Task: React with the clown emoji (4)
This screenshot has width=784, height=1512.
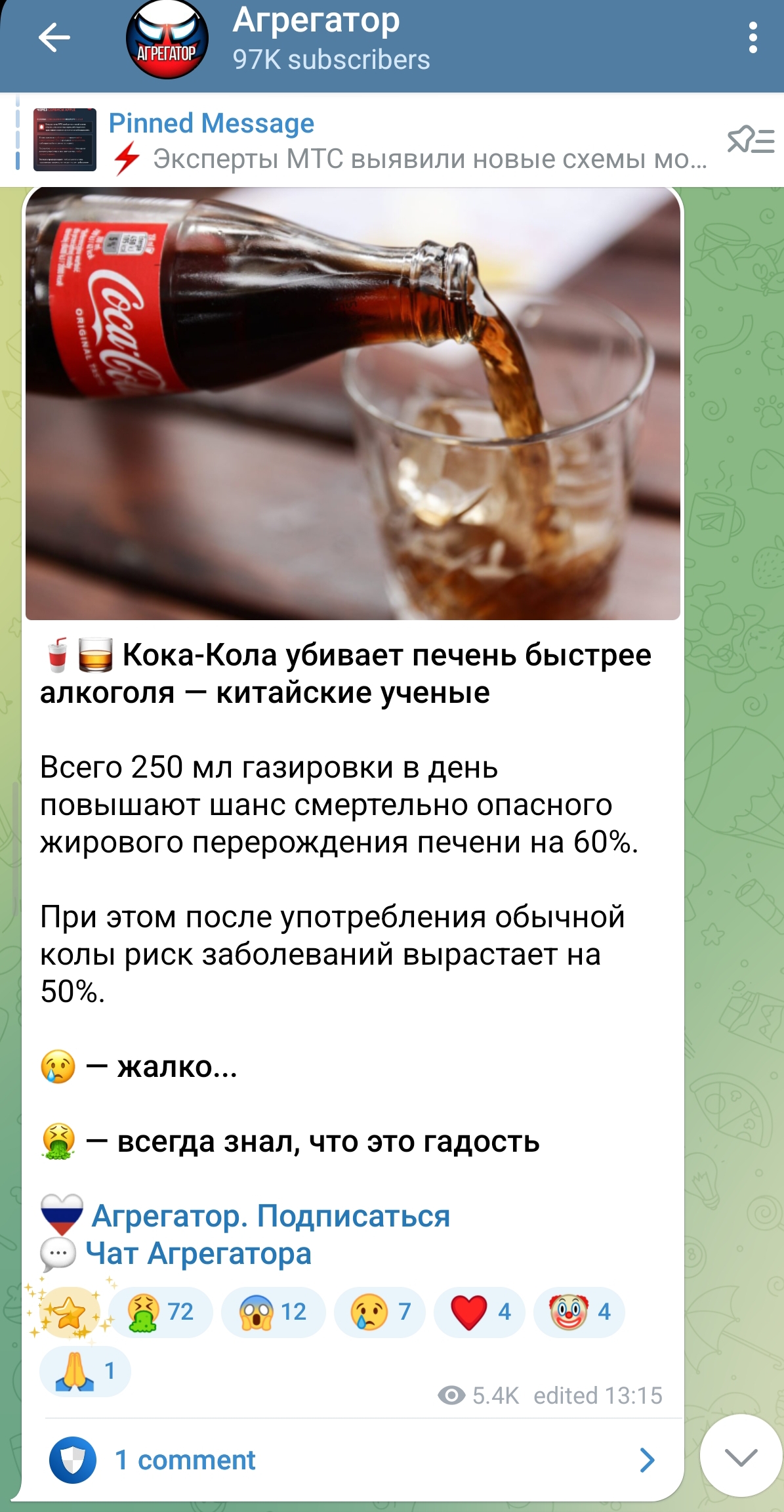Action: coord(579,1312)
